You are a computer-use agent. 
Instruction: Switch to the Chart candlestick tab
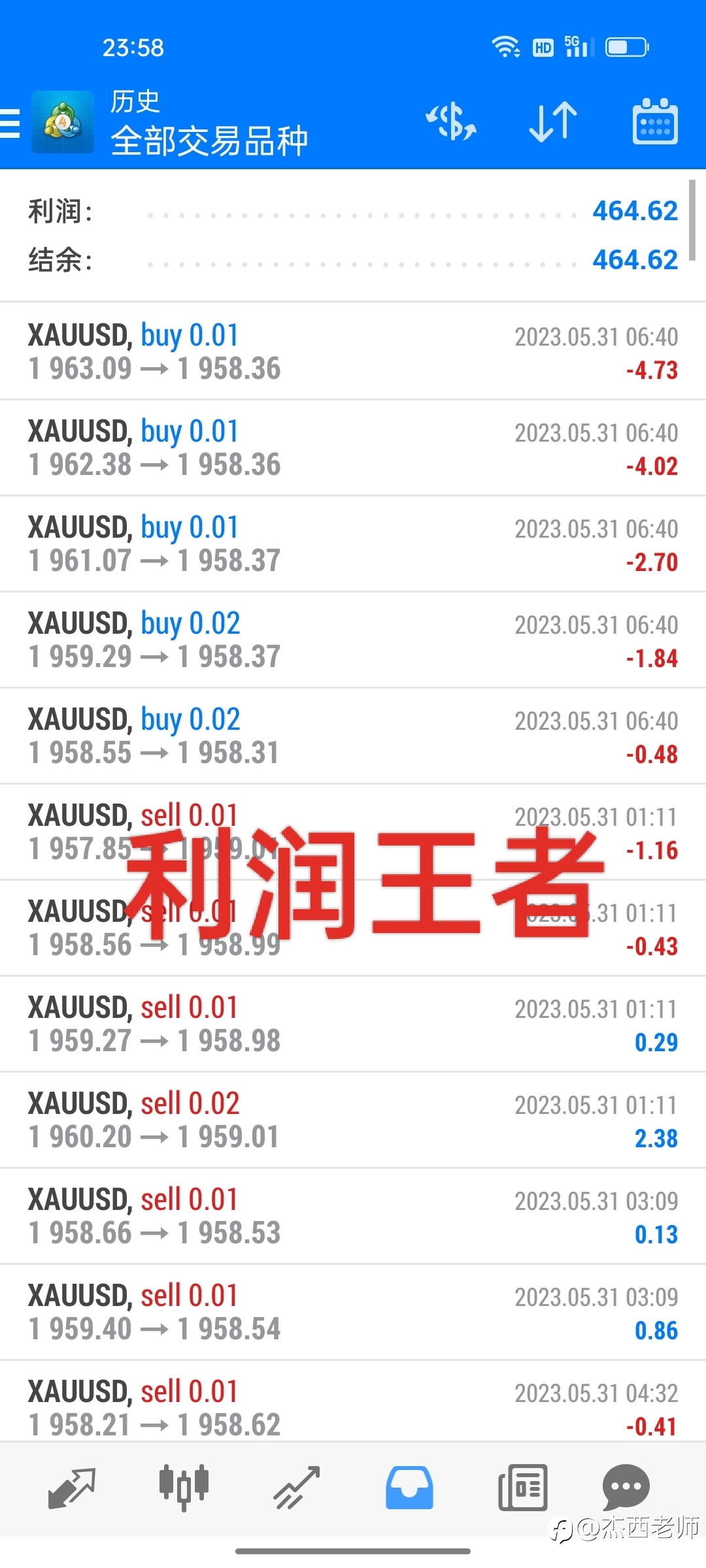click(184, 1488)
